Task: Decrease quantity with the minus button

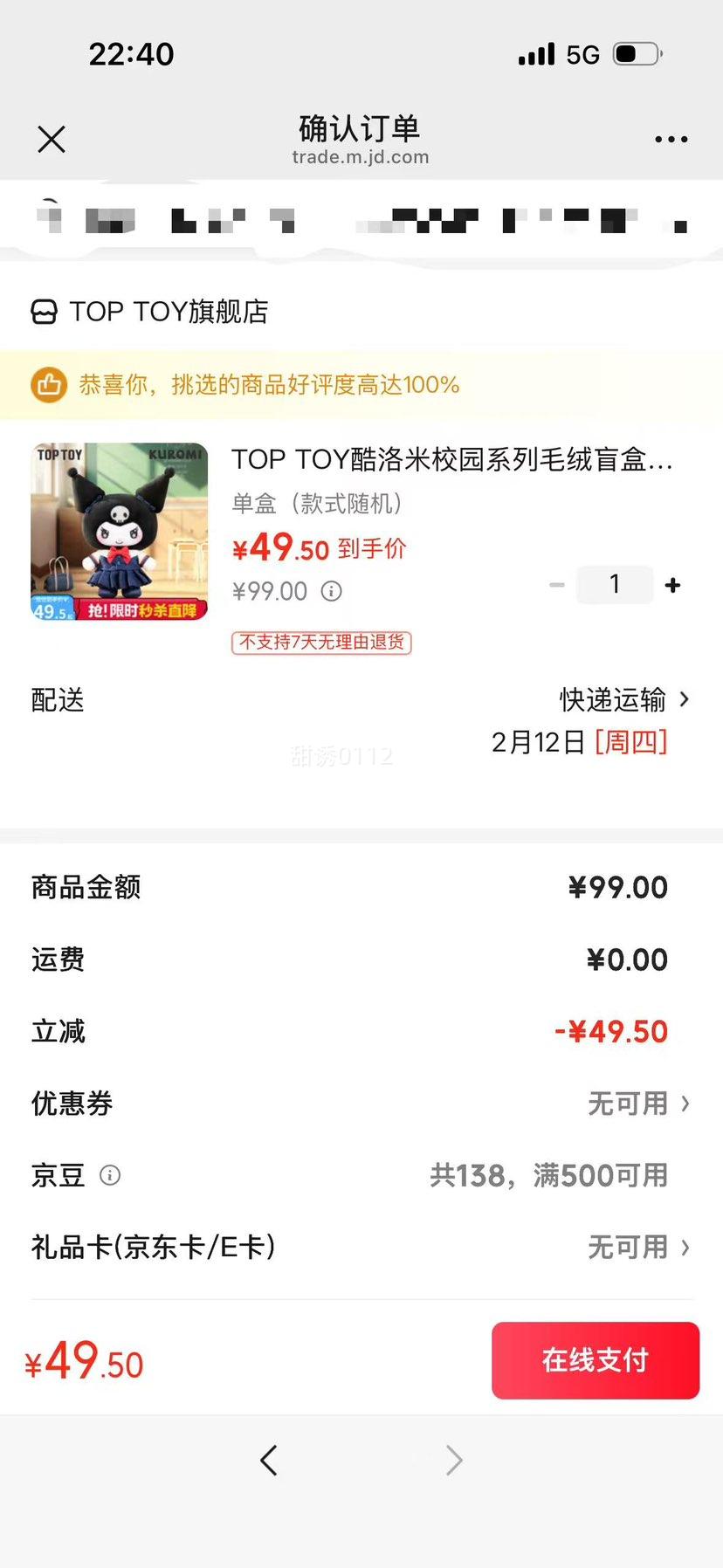Action: coord(557,585)
